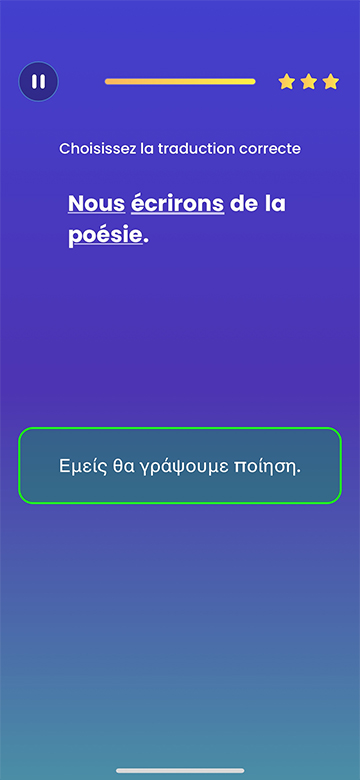360x780 pixels.
Task: Pause the lesson with the pause button
Action: [38, 82]
